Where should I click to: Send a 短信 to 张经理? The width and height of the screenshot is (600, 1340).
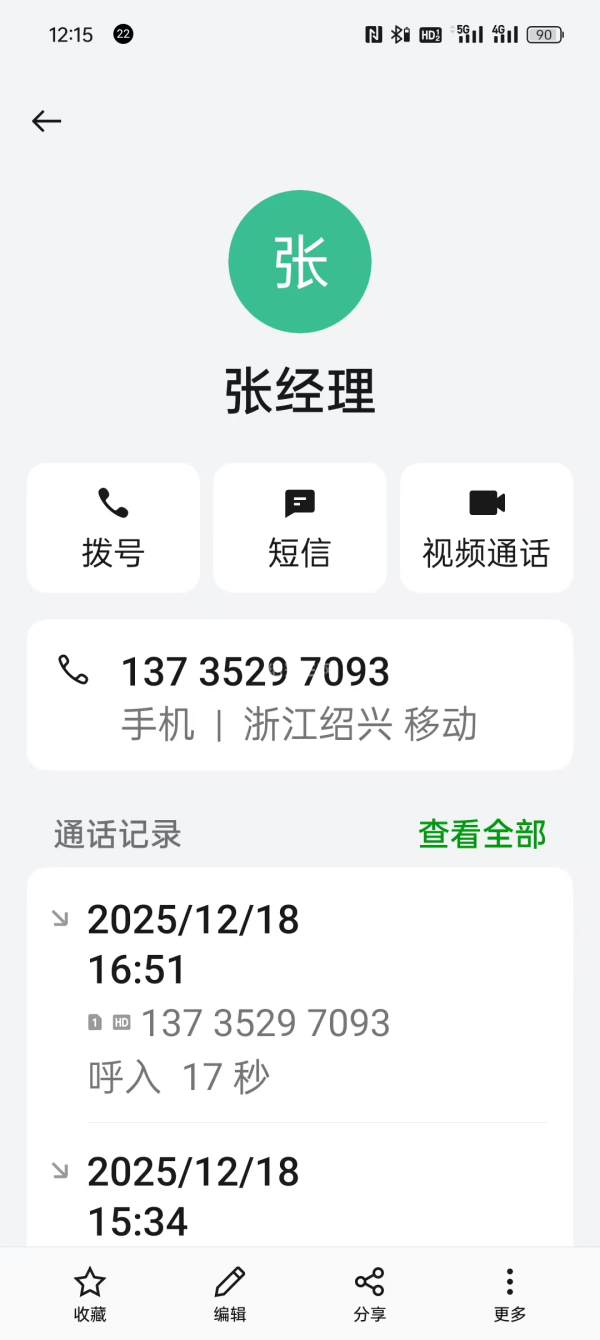coord(299,527)
